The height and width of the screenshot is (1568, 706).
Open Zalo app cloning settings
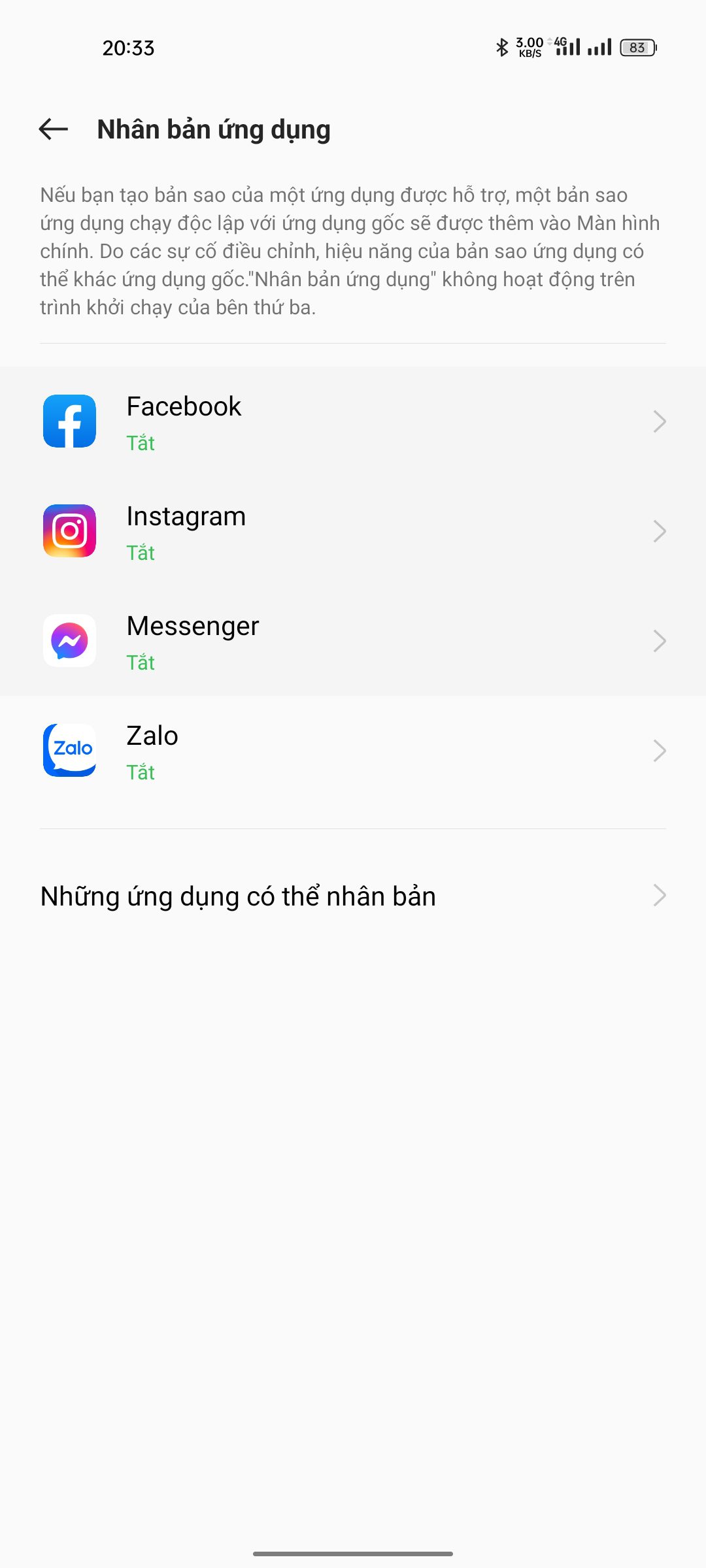click(x=353, y=751)
